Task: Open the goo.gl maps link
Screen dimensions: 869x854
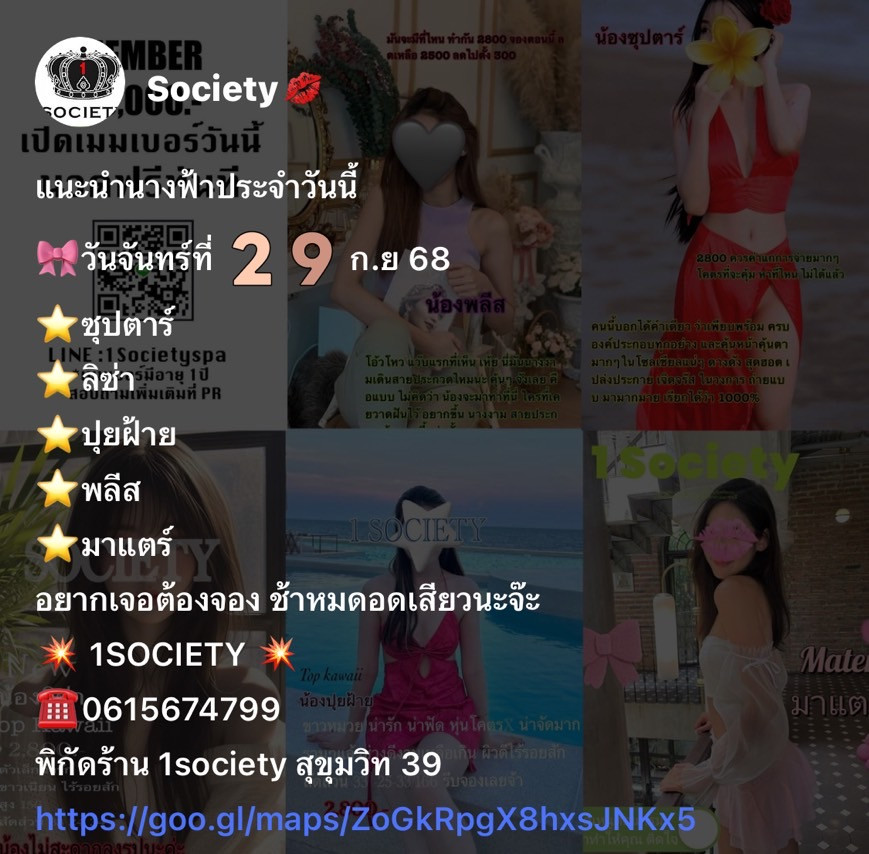Action: click(365, 820)
